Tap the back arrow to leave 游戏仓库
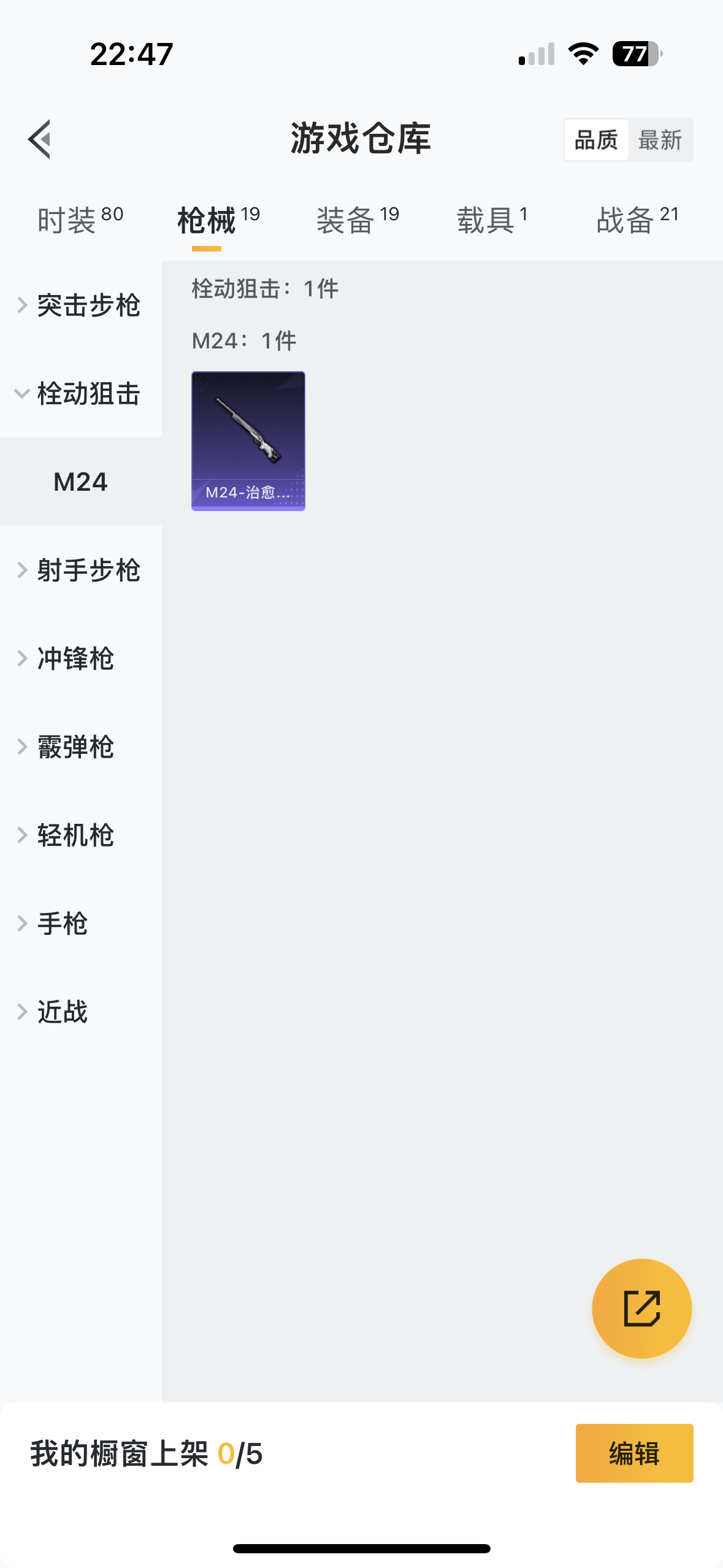723x1568 pixels. [39, 139]
